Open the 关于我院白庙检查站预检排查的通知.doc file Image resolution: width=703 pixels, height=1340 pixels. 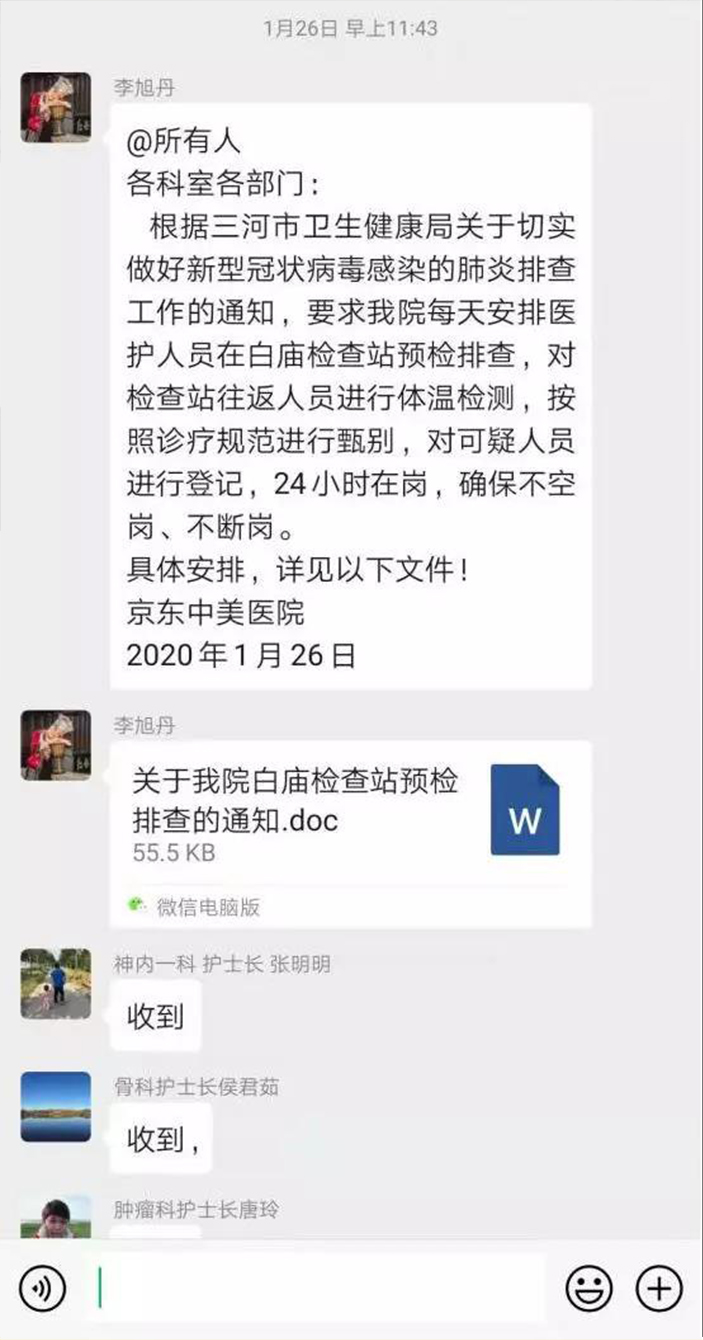click(349, 812)
